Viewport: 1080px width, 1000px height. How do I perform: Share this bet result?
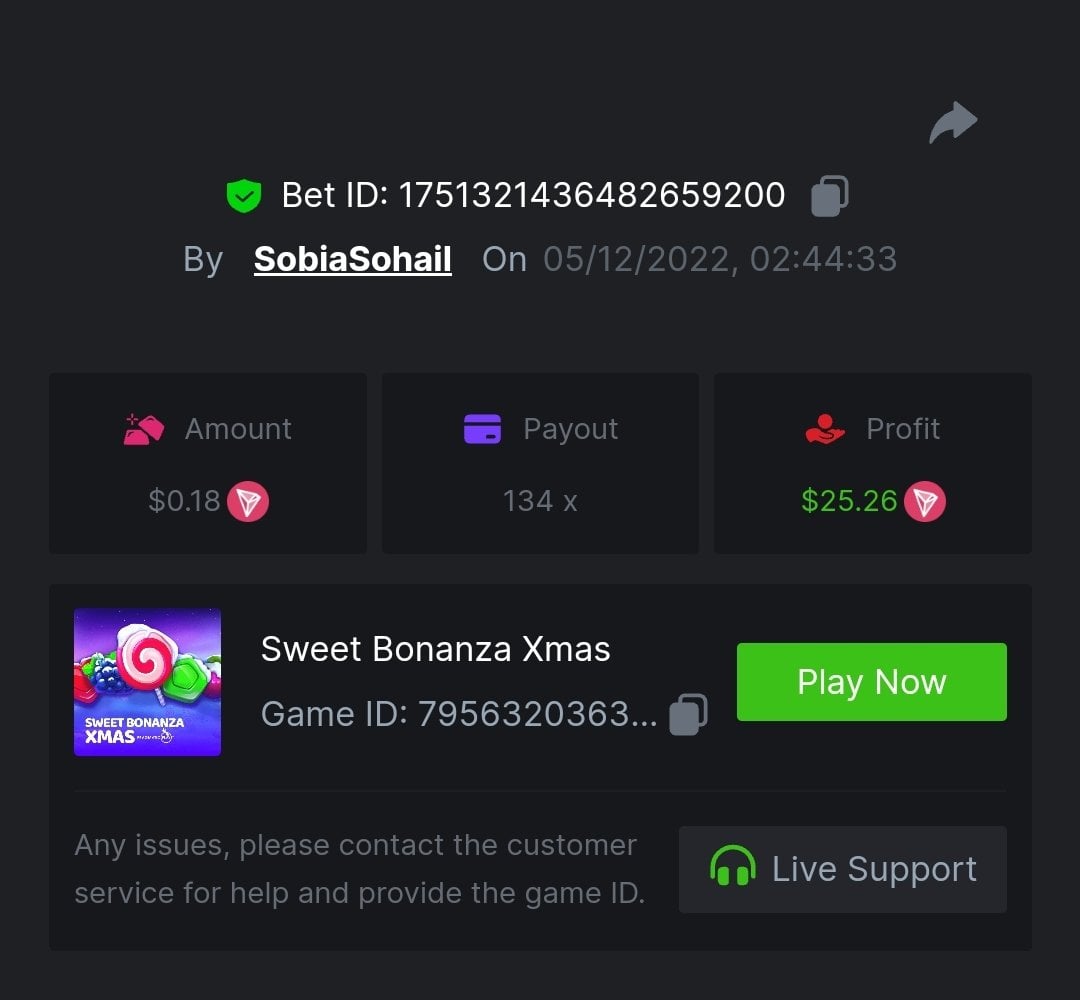tap(952, 123)
